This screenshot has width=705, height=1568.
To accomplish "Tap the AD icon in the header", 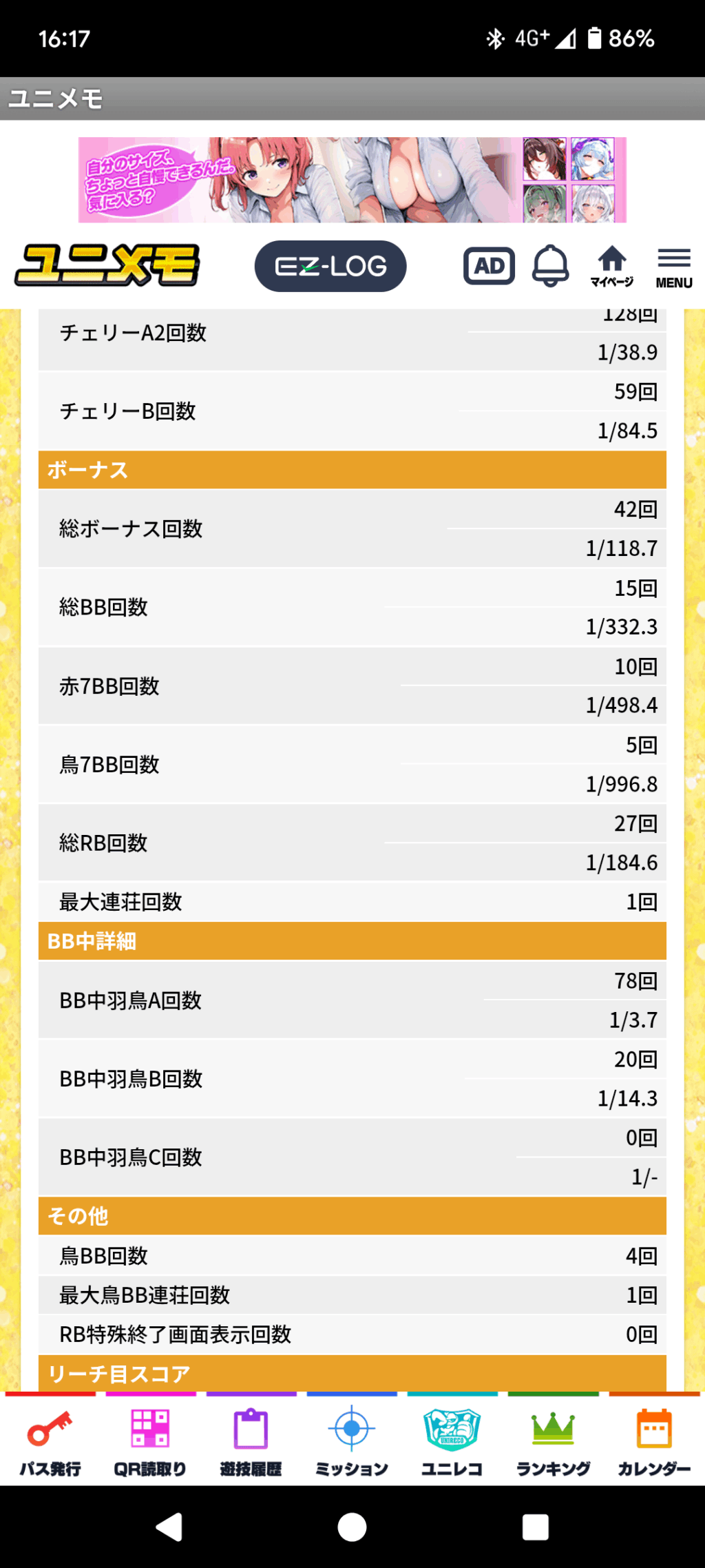I will click(489, 266).
